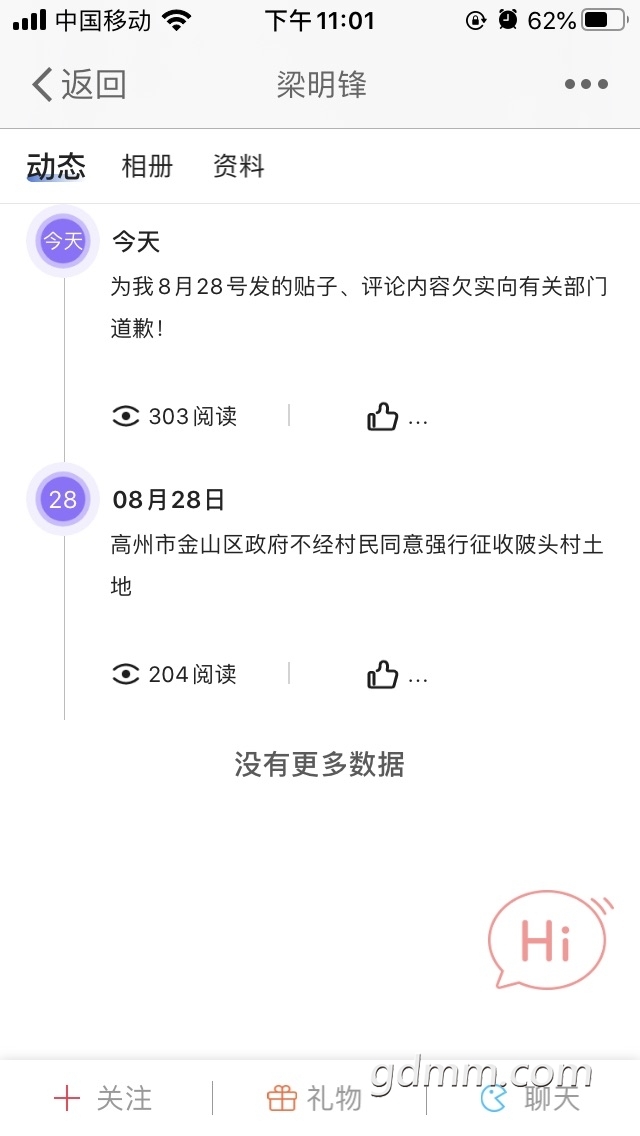Like today's apology post
This screenshot has height=1136, width=640.
pos(383,417)
